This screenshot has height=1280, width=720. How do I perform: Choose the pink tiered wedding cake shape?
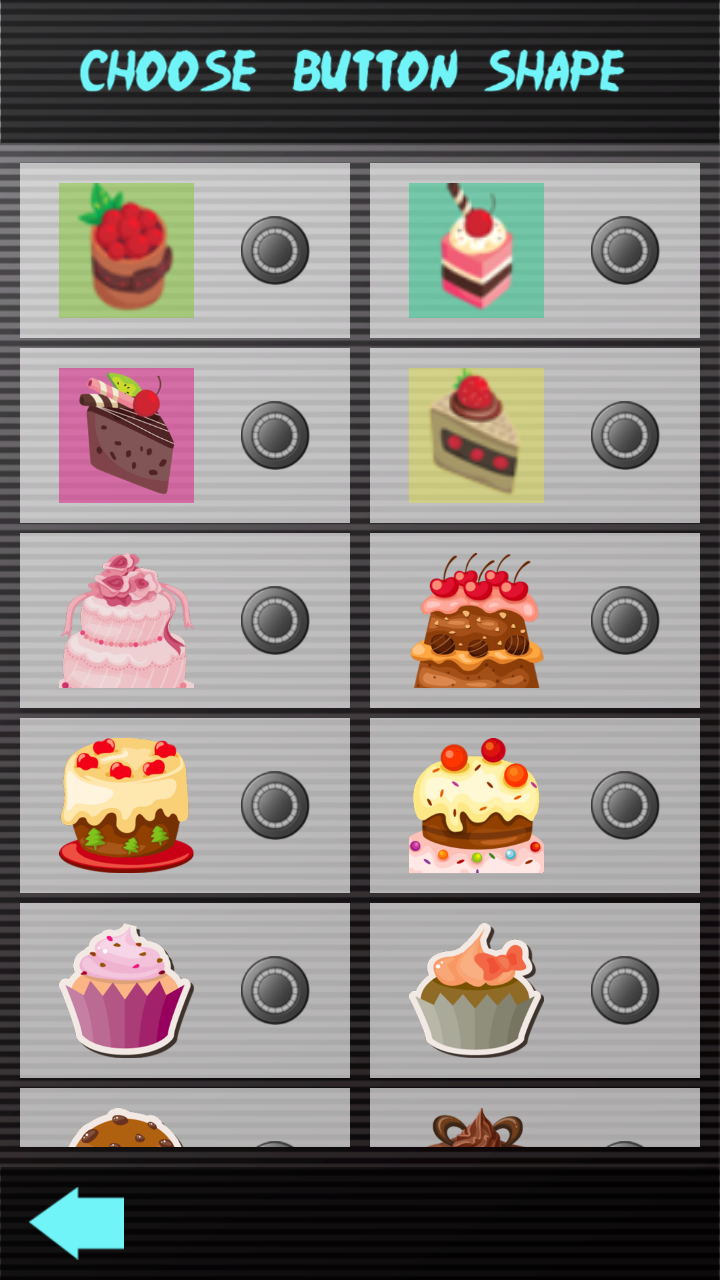click(126, 620)
